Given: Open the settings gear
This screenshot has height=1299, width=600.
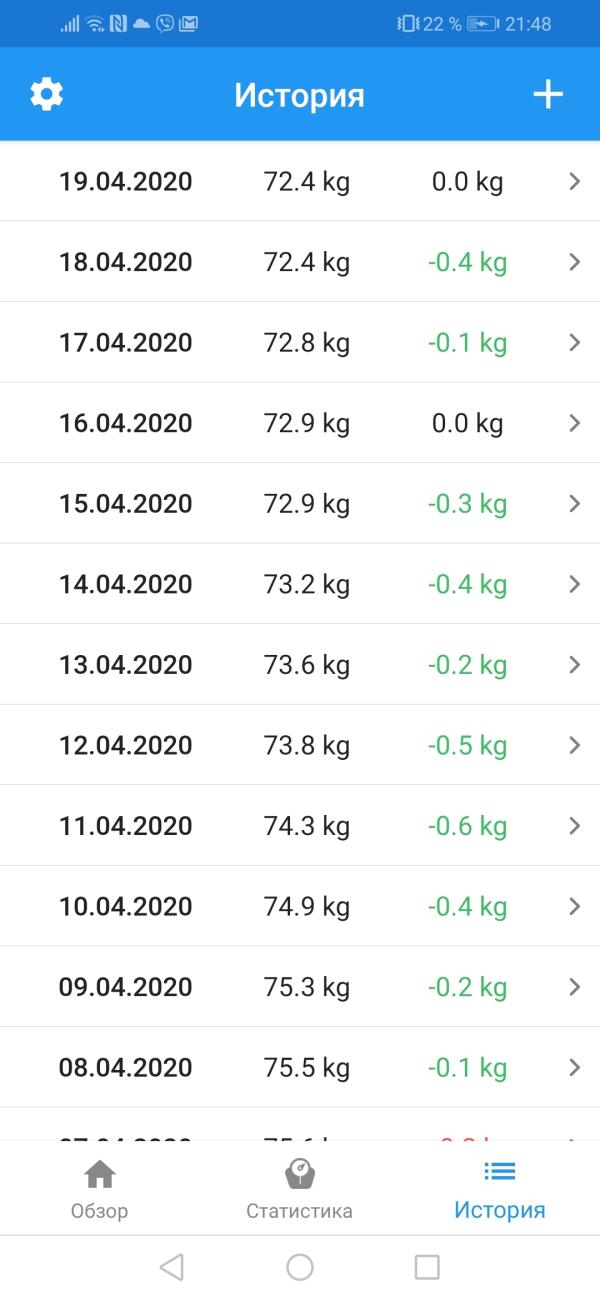Looking at the screenshot, I should coord(46,94).
